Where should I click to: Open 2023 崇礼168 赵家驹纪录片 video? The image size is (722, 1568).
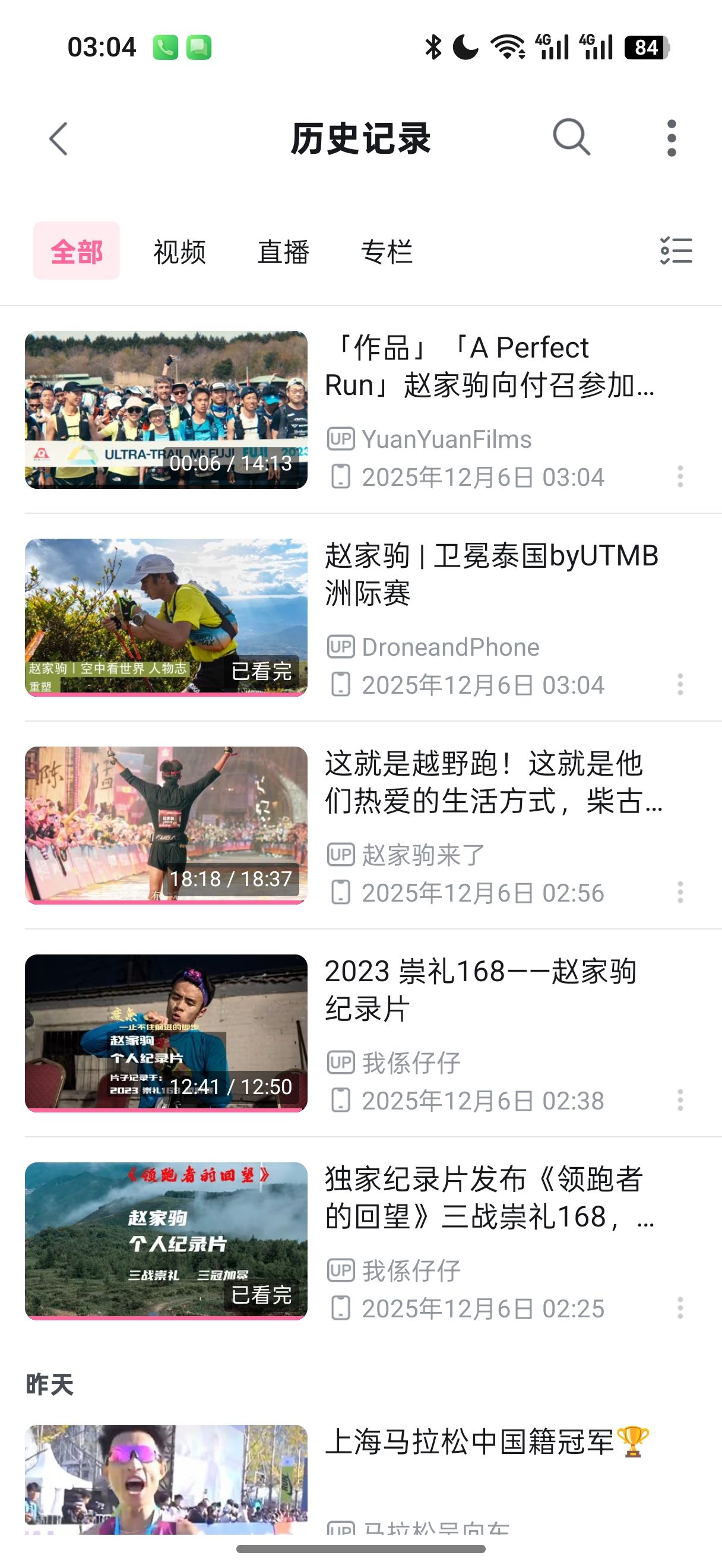(166, 1033)
